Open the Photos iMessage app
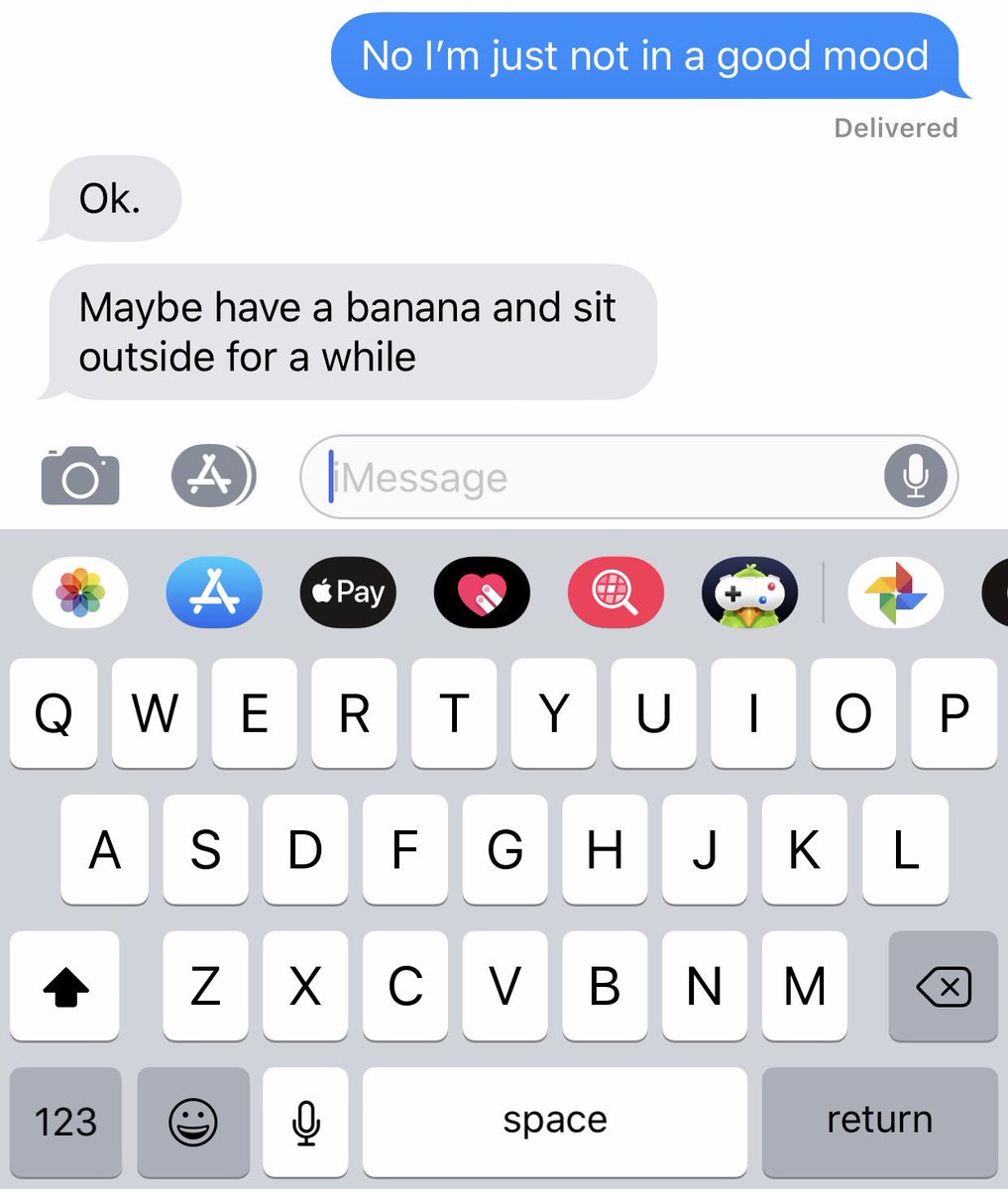Image resolution: width=1008 pixels, height=1189 pixels. point(80,593)
